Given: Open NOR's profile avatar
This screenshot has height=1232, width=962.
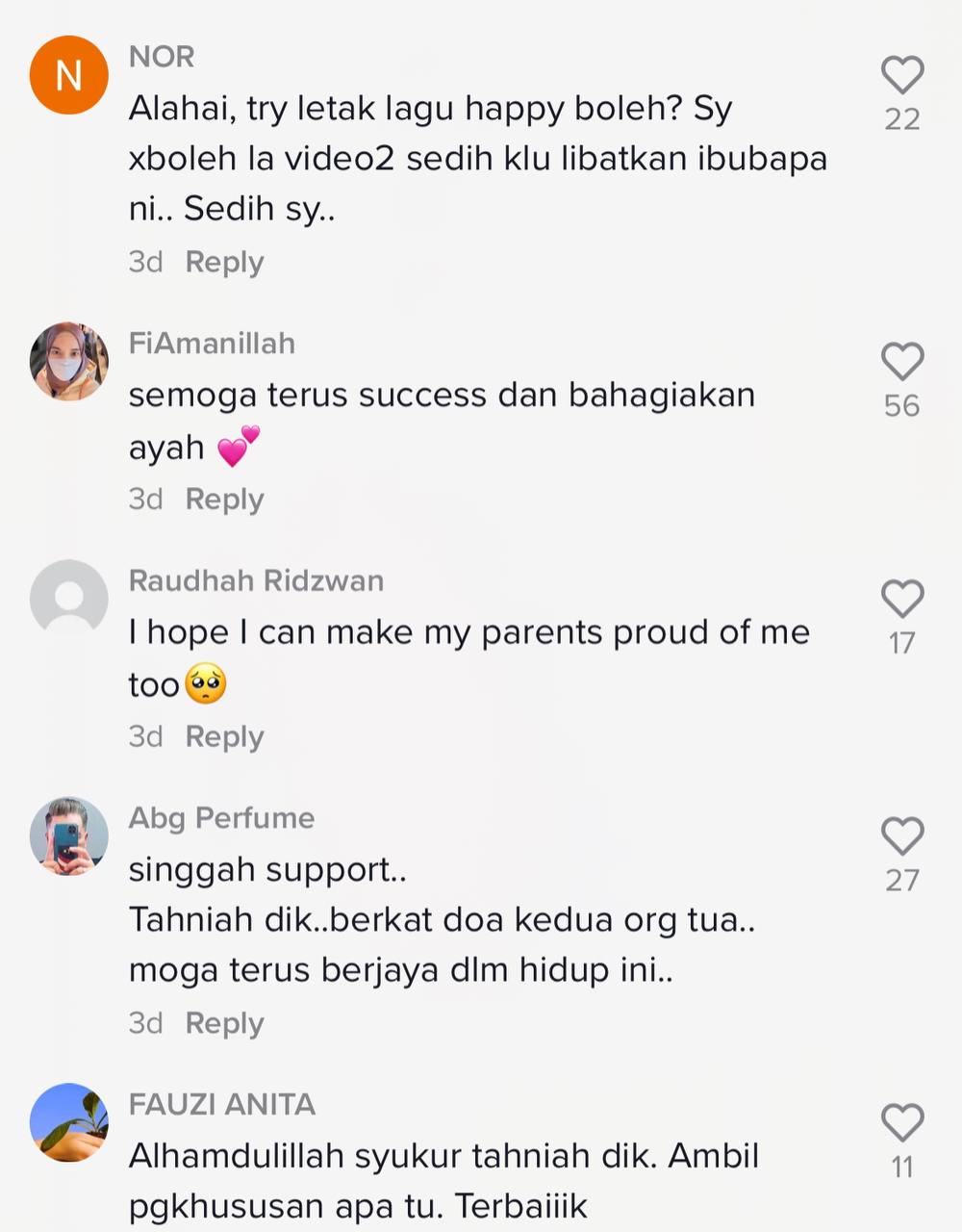Looking at the screenshot, I should click(68, 75).
